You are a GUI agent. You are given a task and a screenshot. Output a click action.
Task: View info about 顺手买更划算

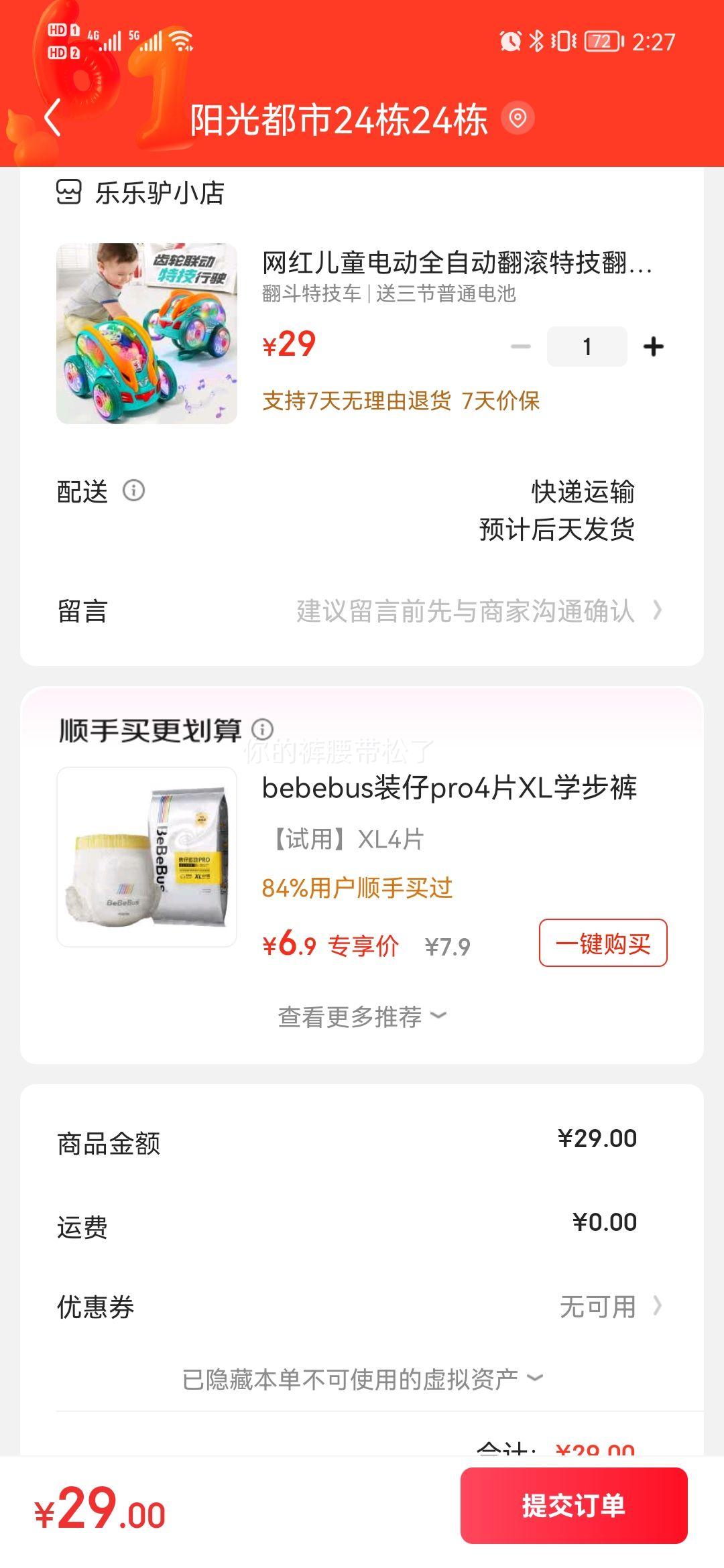click(262, 728)
